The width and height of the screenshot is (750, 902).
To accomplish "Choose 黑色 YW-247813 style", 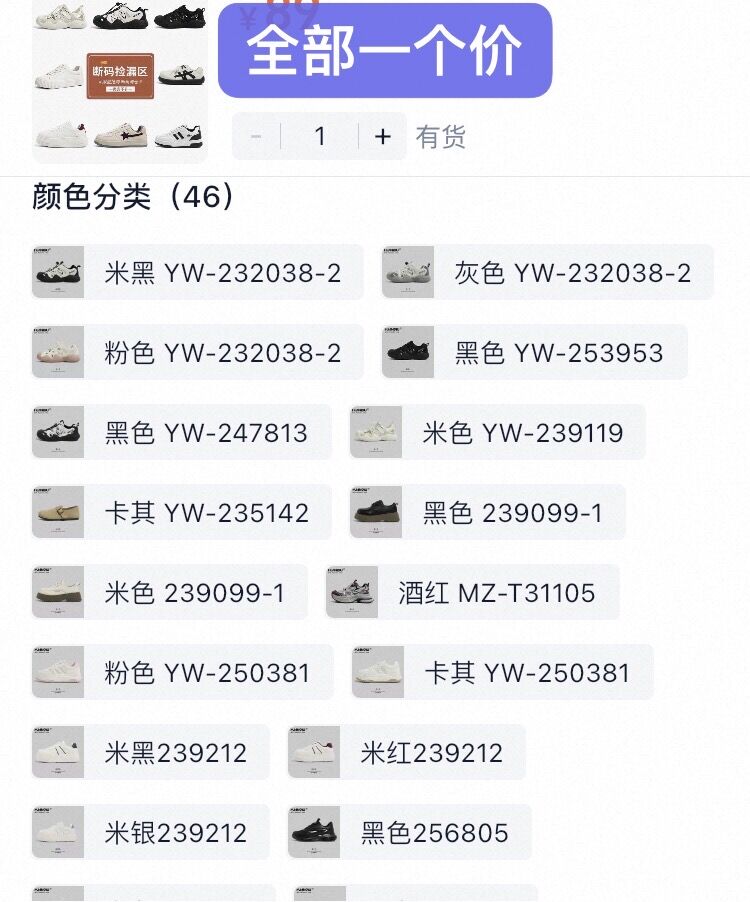I will [181, 432].
